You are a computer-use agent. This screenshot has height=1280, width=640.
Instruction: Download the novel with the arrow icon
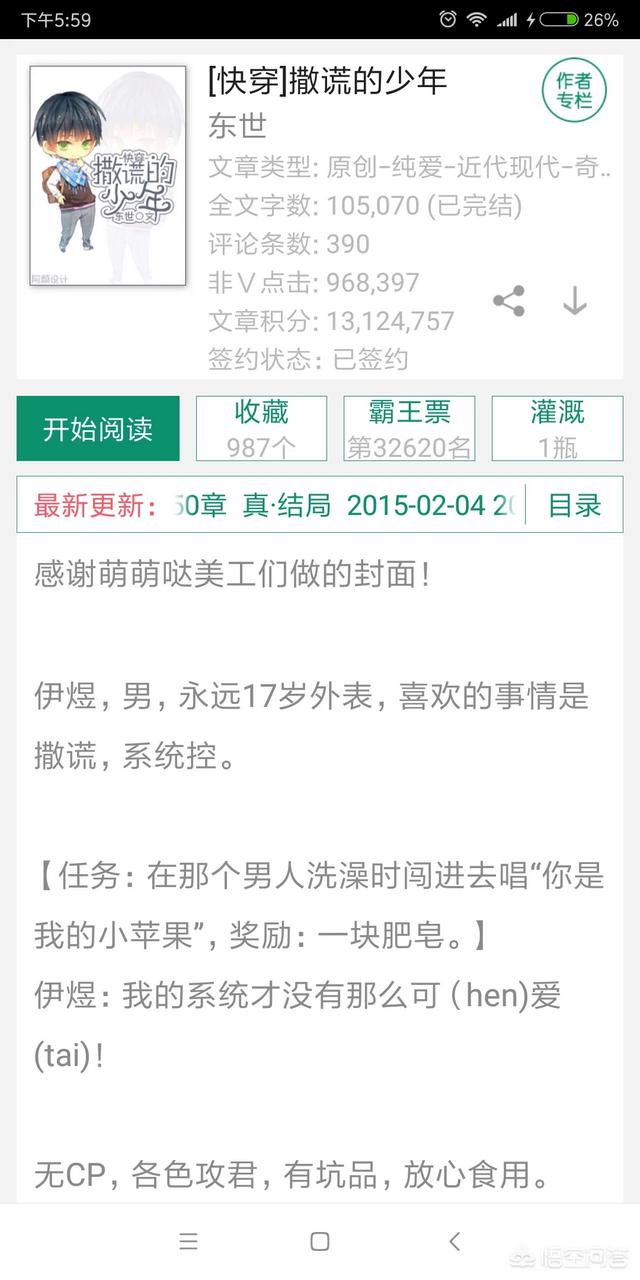(x=574, y=301)
